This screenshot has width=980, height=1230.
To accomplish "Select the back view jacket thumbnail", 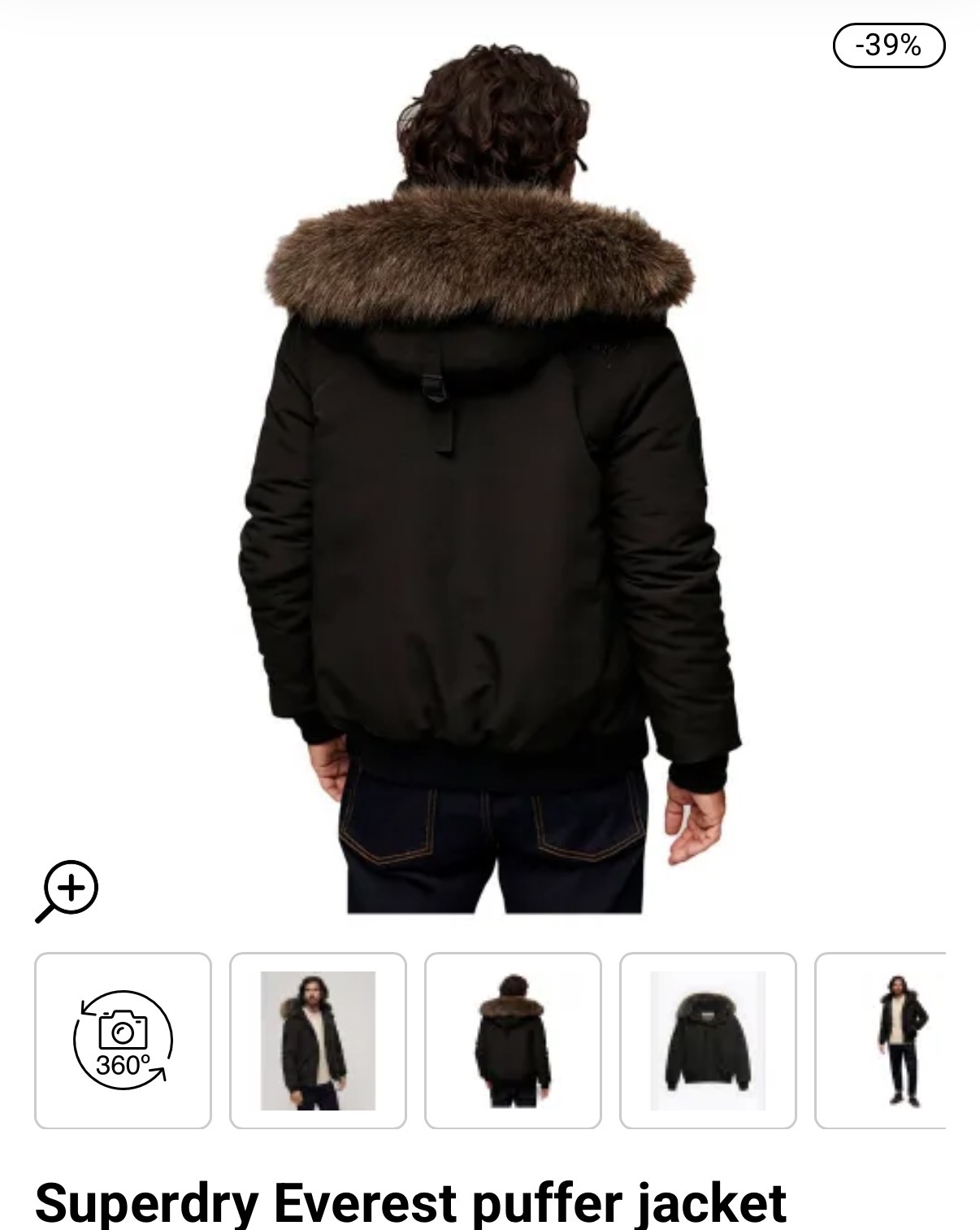I will point(513,1040).
